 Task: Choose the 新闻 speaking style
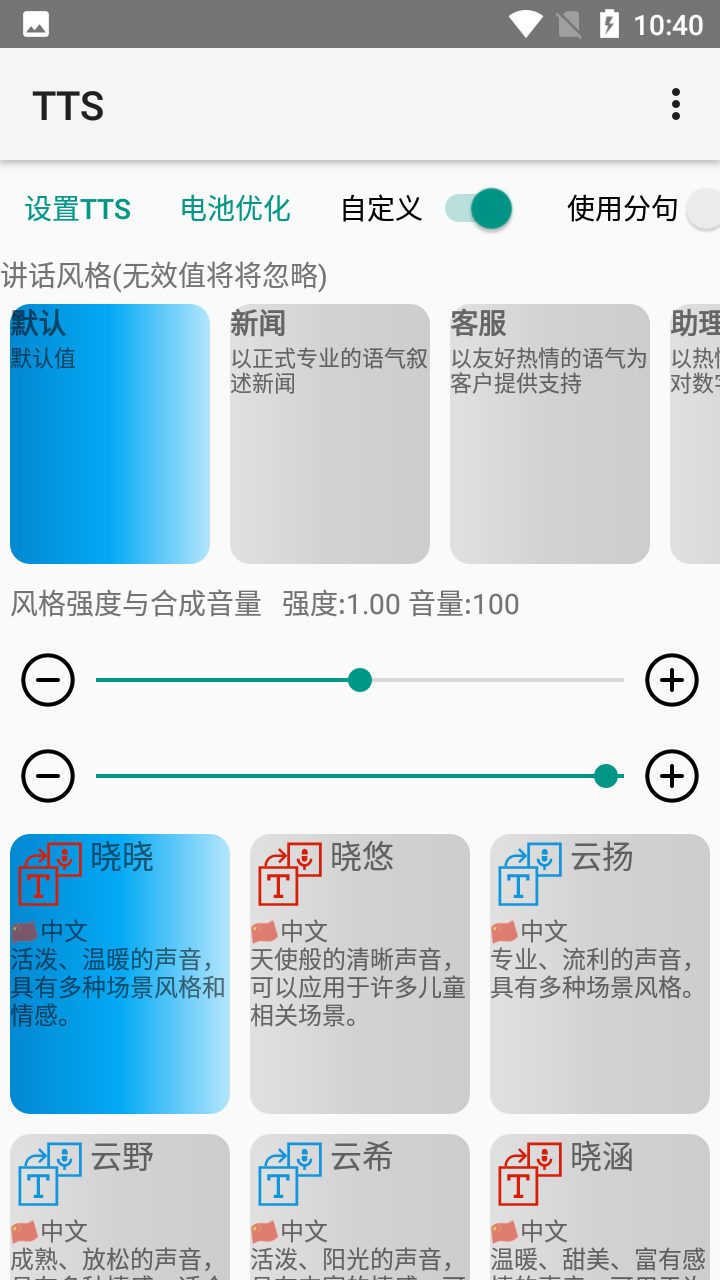tap(330, 434)
